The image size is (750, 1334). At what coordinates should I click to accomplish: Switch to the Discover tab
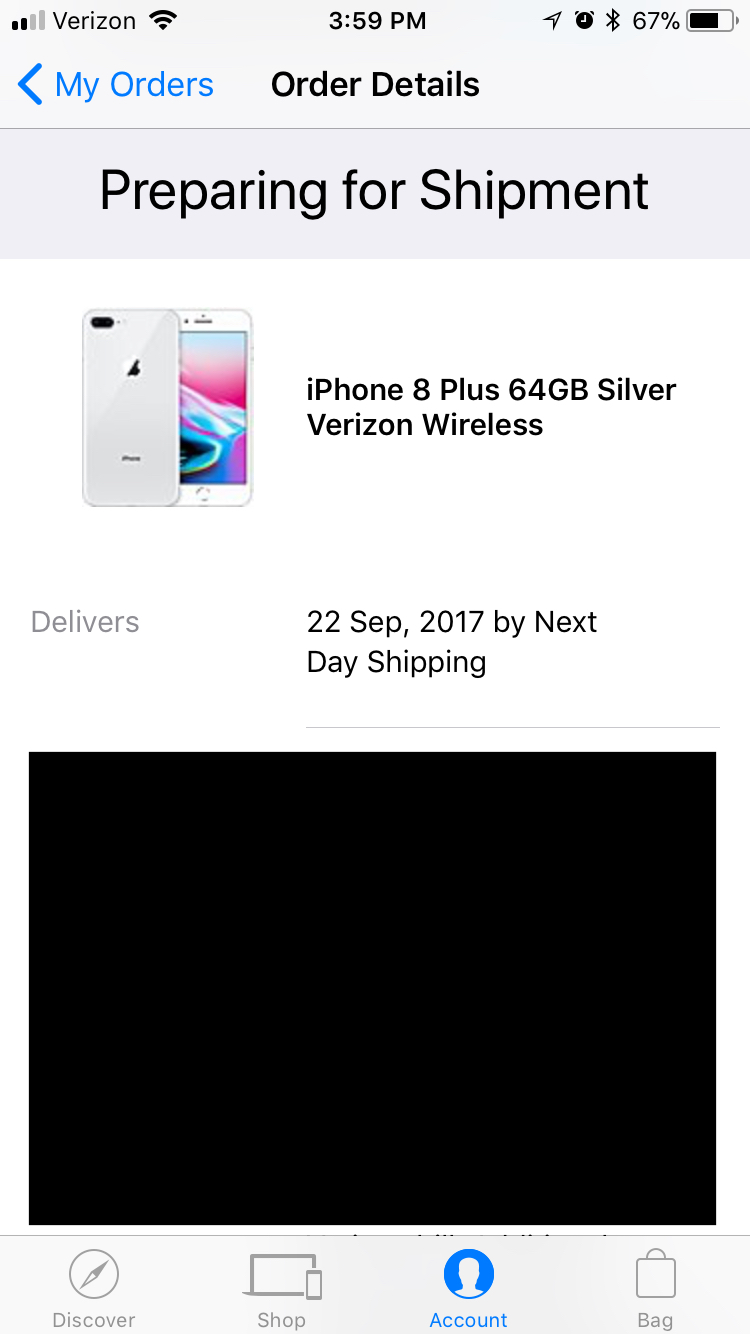click(x=94, y=1288)
